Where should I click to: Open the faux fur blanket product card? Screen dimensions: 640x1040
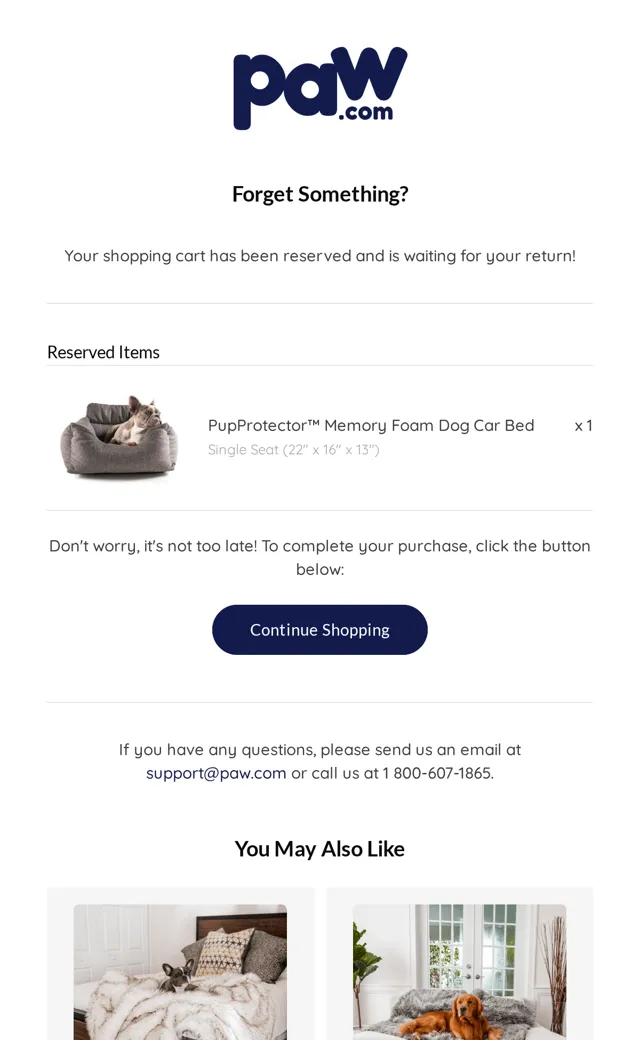(180, 964)
